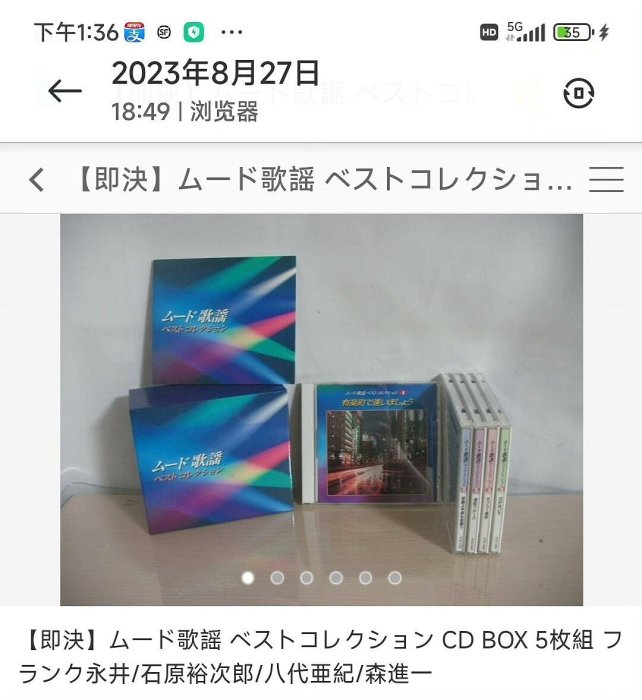This screenshot has height=700, width=642.
Task: Open the hamburger menu beside listing title
Action: (606, 180)
